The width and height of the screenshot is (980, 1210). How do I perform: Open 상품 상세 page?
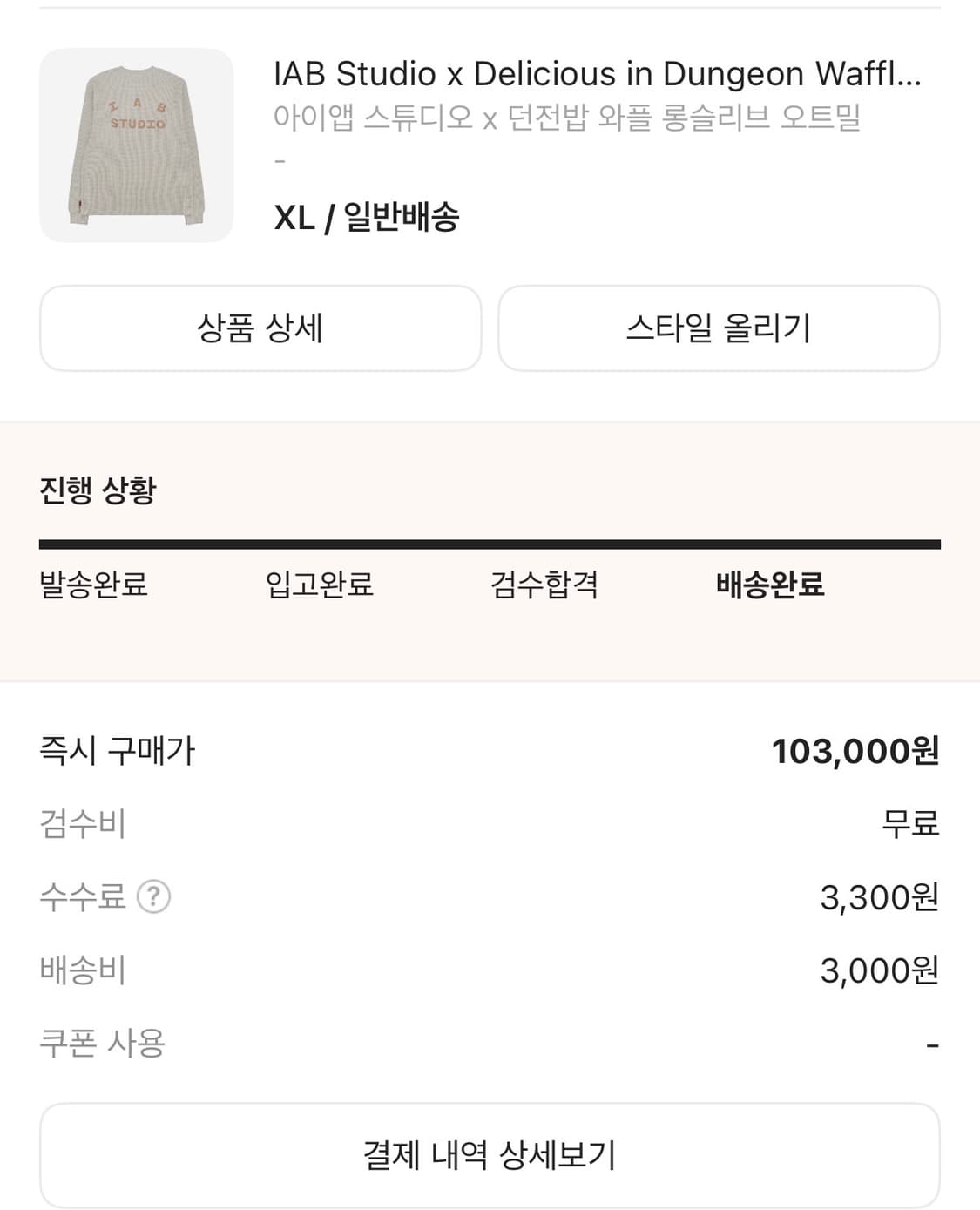tap(260, 328)
